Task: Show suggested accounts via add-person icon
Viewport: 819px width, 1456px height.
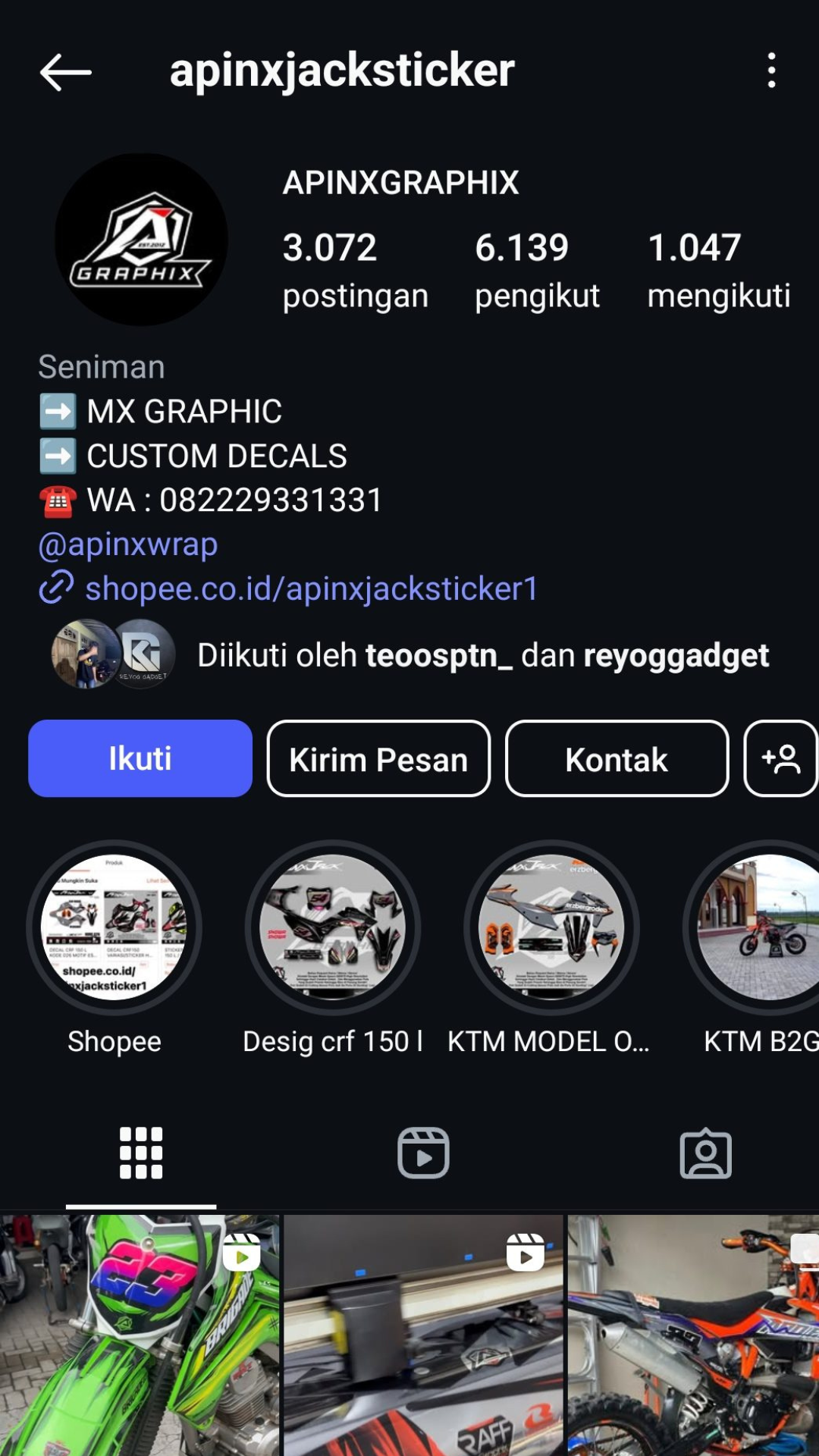Action: (x=780, y=758)
